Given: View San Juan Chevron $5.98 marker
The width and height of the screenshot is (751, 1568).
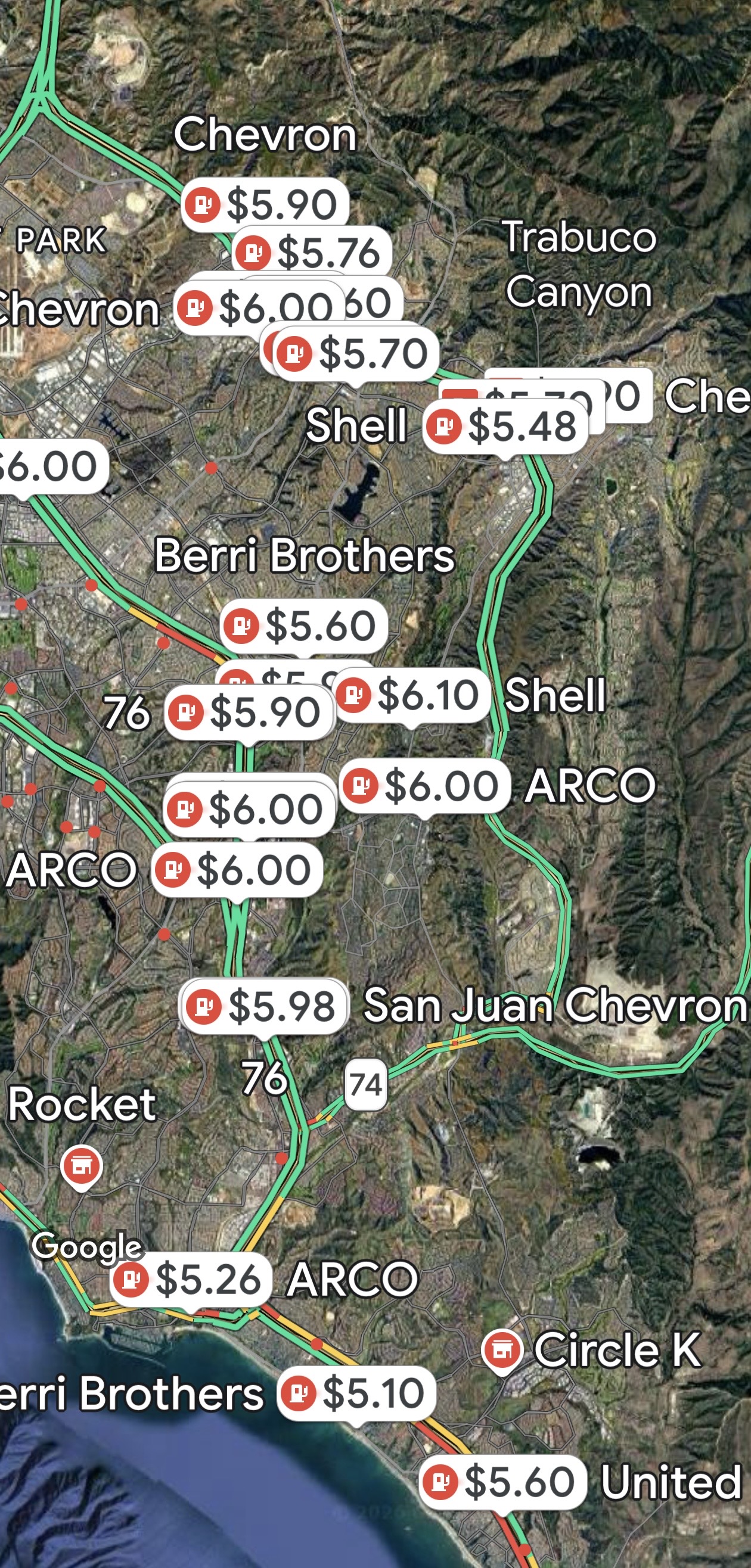Looking at the screenshot, I should [265, 1006].
